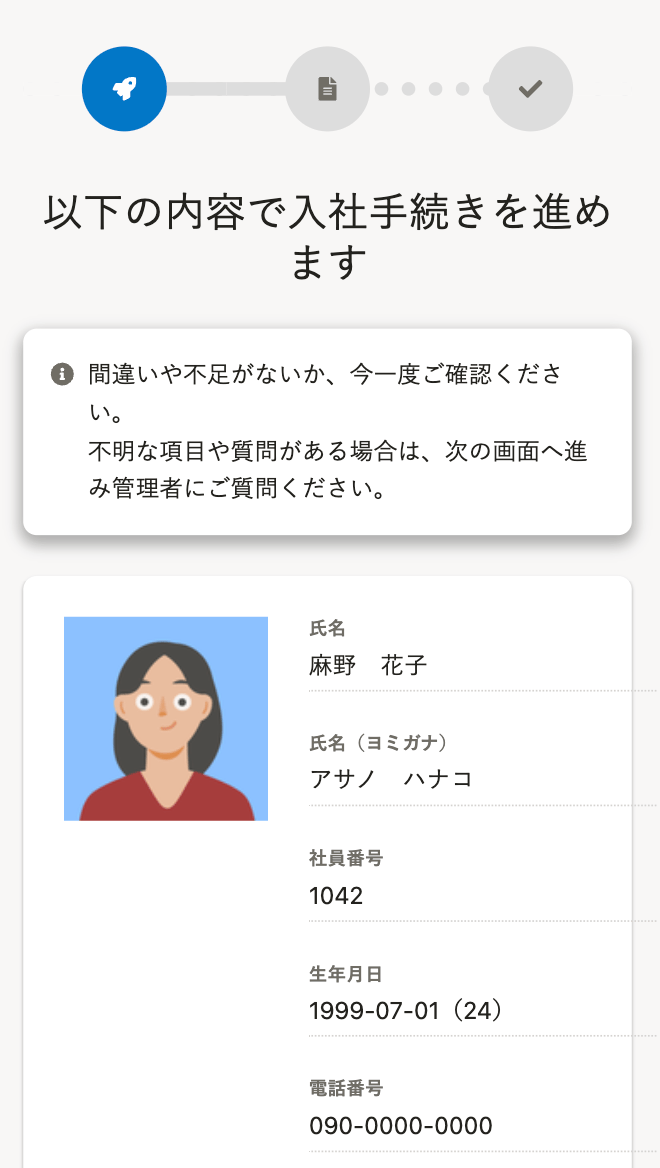Jump to the document step in the progress bar
Viewport: 660px width, 1168px height.
327,89
